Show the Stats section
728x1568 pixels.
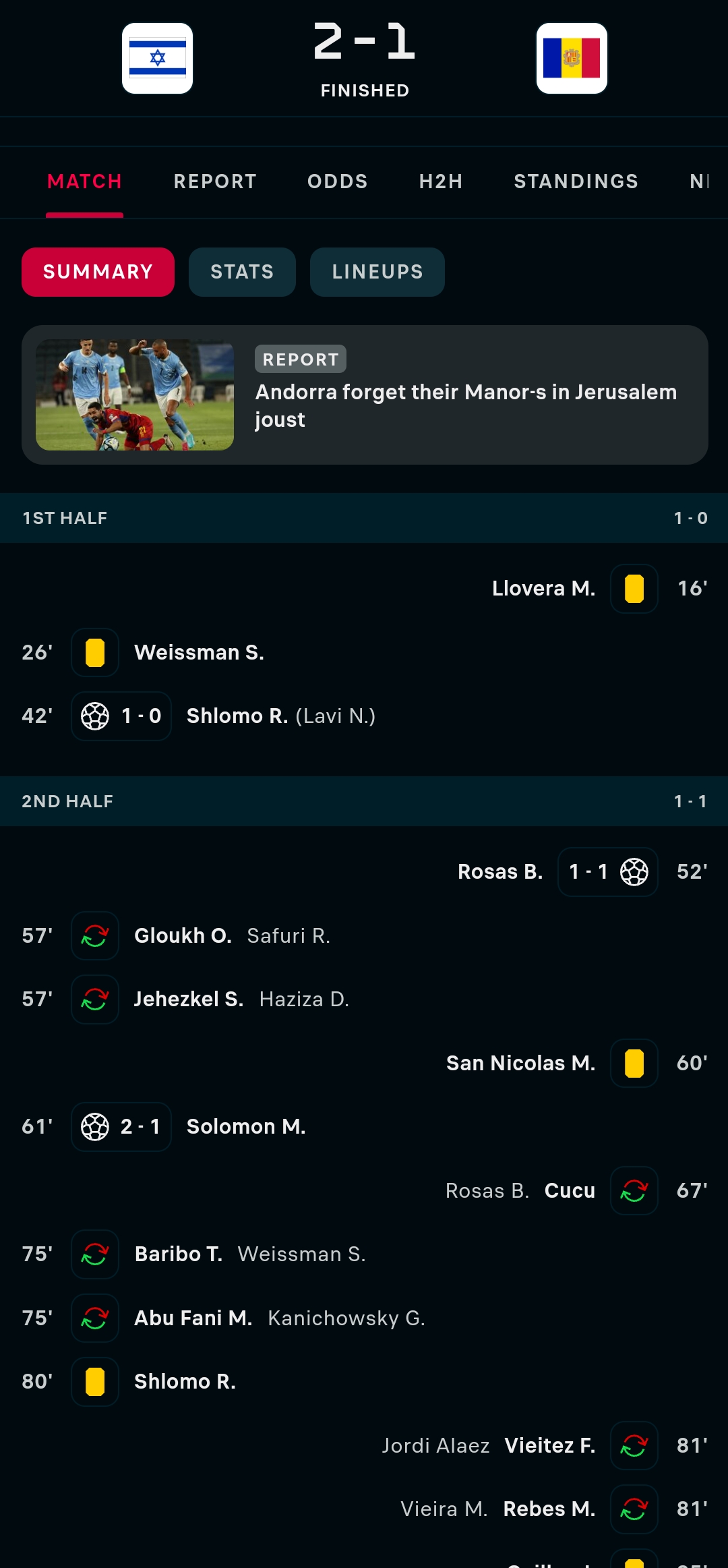click(242, 272)
